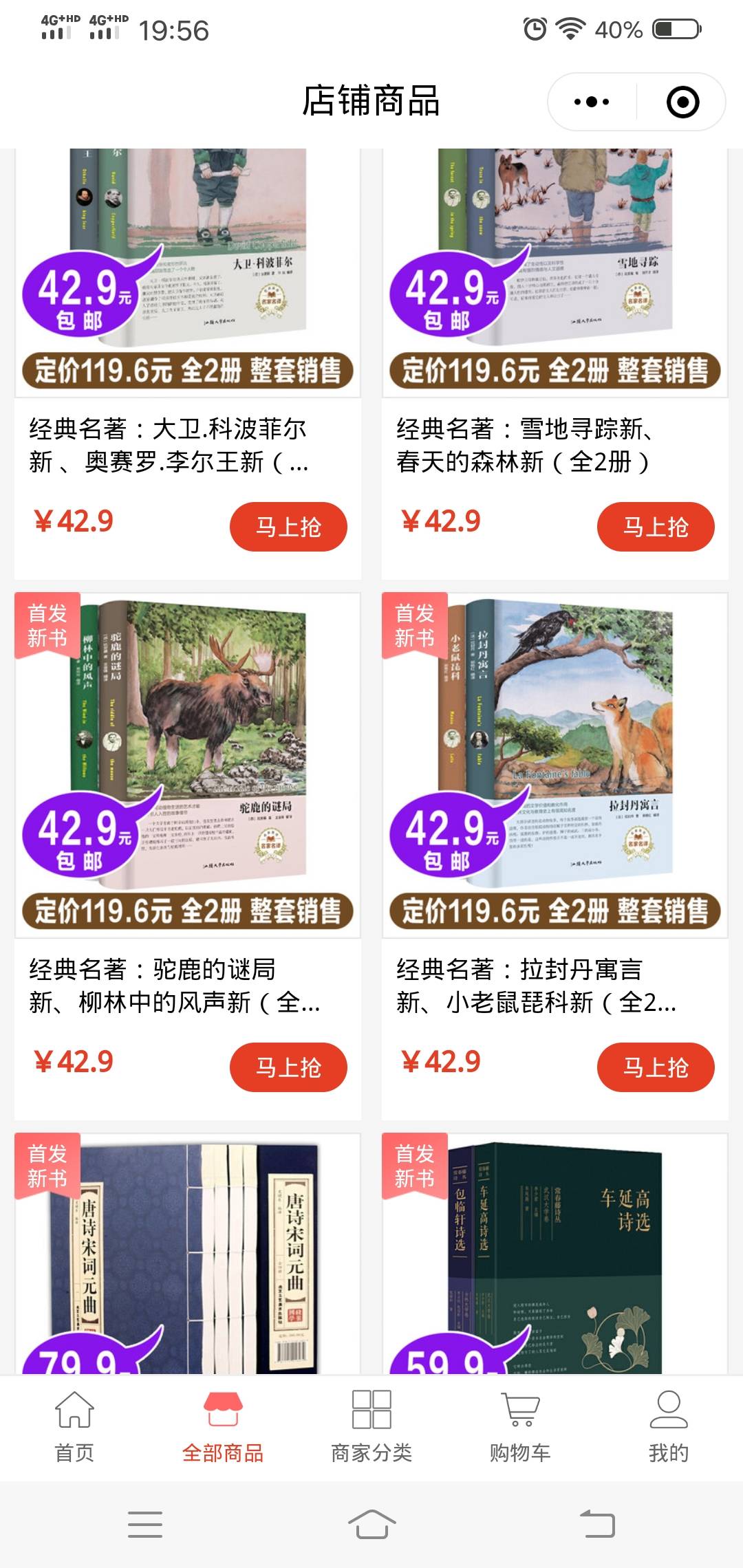
Task: Tap 马上抢 on 雪地寻踪 product
Action: [656, 525]
